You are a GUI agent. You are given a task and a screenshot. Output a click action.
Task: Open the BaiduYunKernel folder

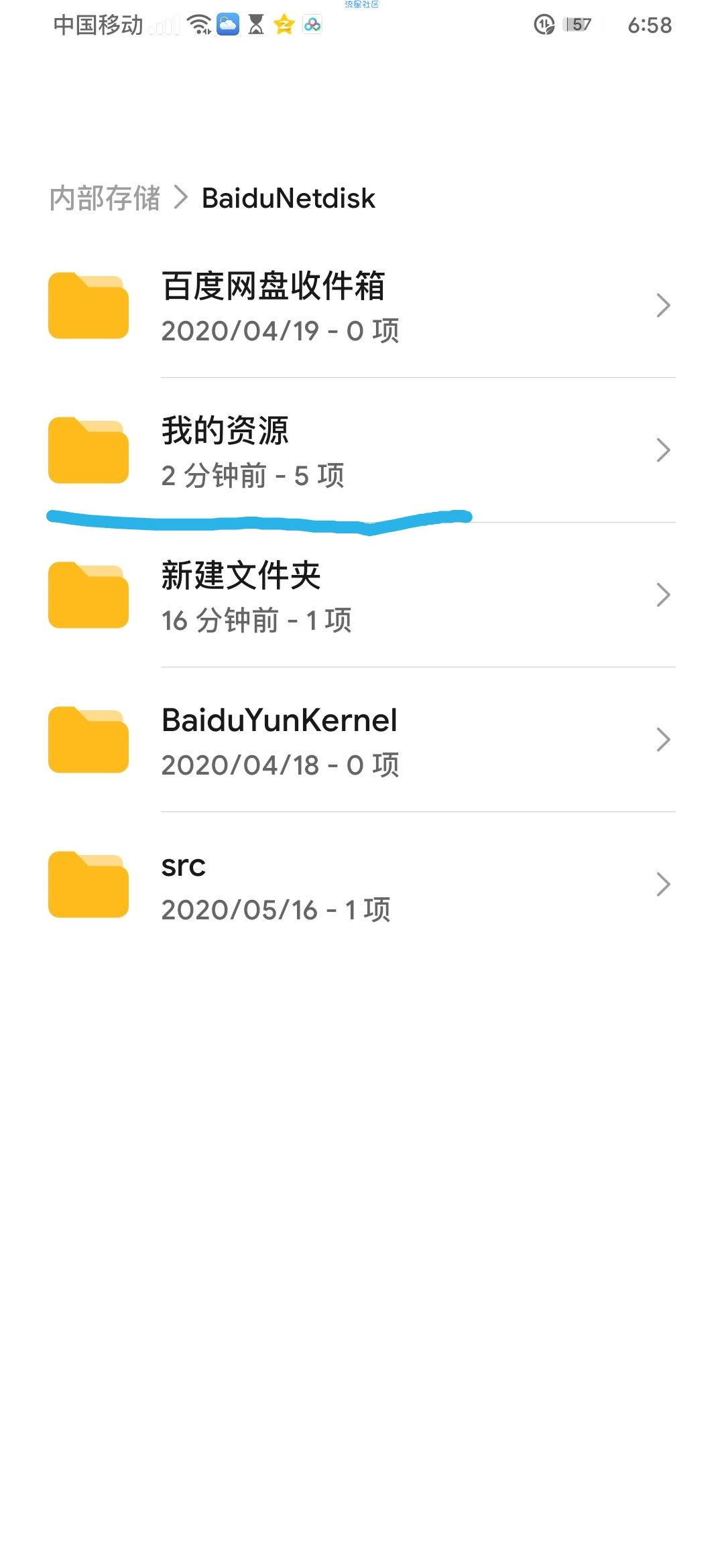point(362,740)
